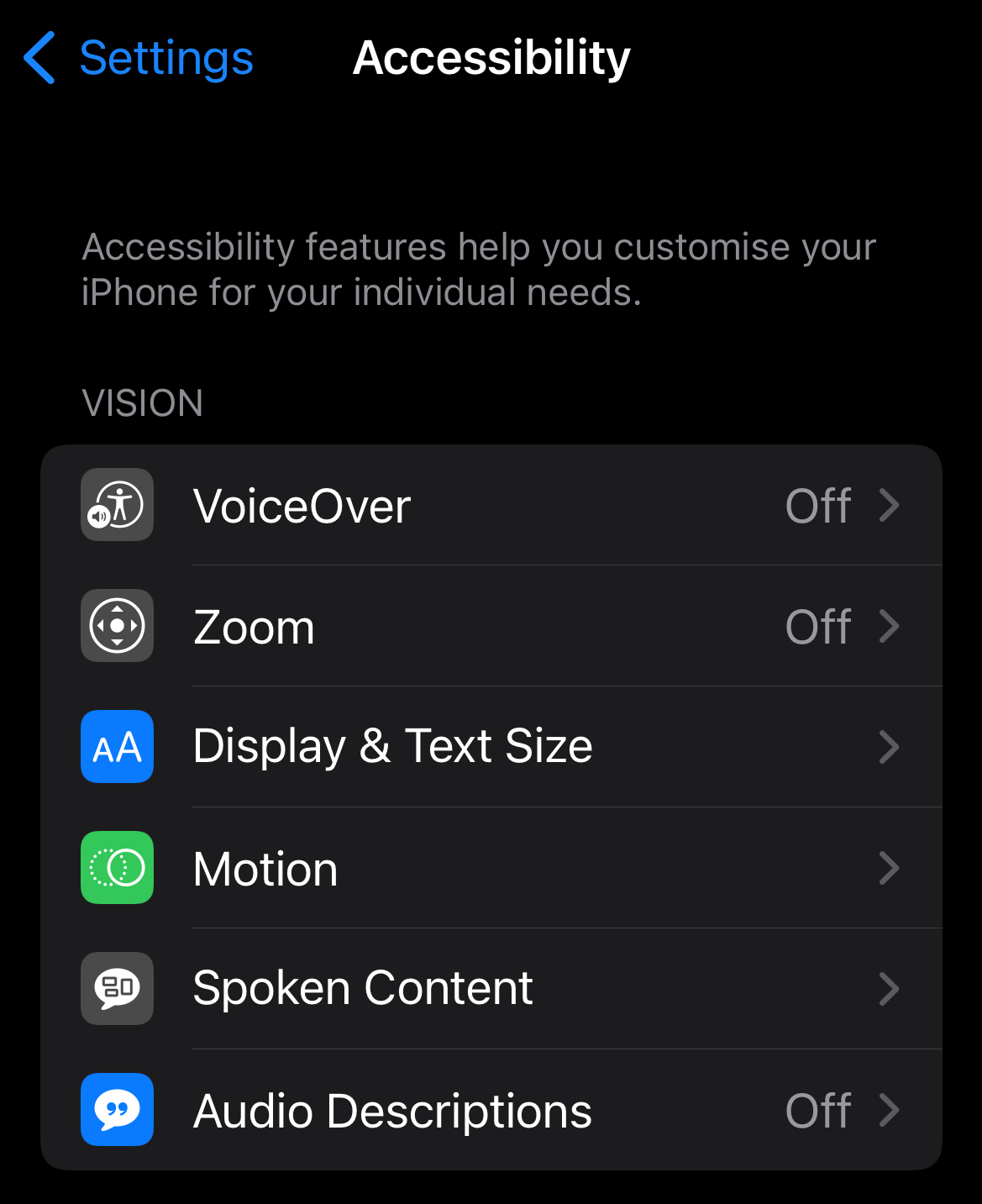
Task: Tap the Accessibility title text
Action: point(491,58)
